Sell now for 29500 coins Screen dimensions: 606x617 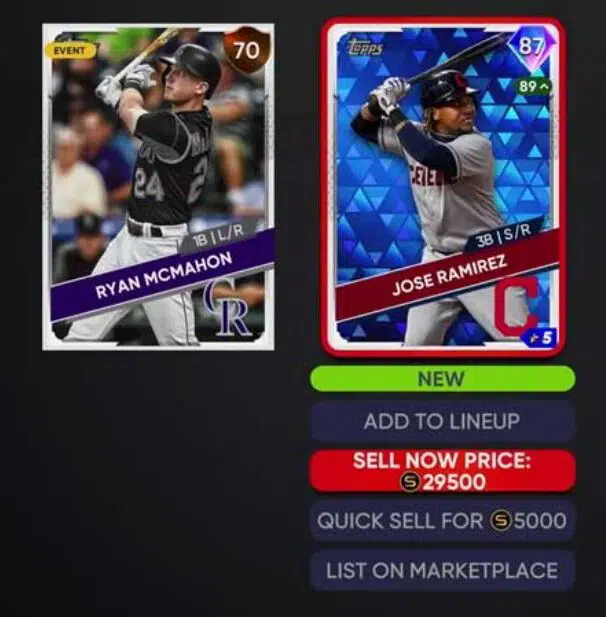442,471
